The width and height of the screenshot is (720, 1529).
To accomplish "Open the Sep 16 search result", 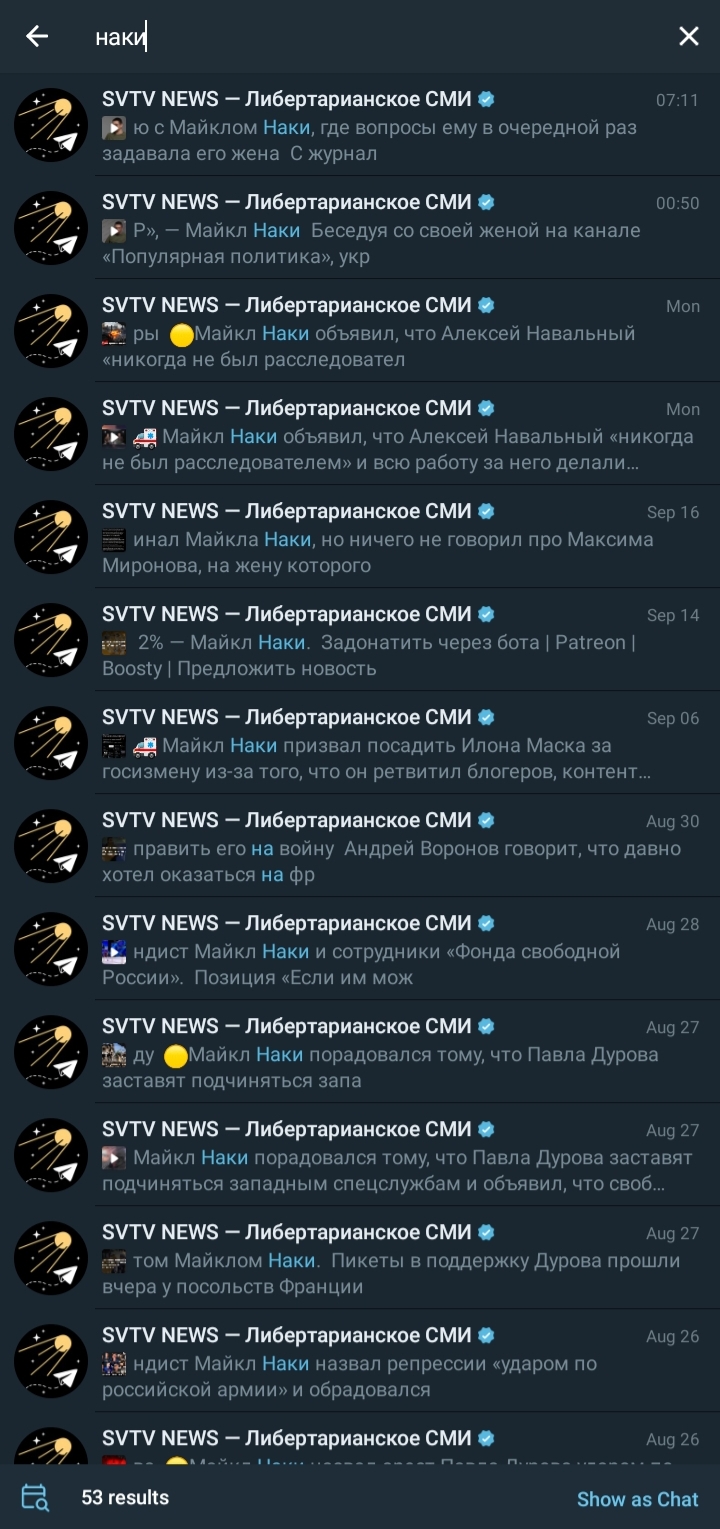I will tap(400, 539).
